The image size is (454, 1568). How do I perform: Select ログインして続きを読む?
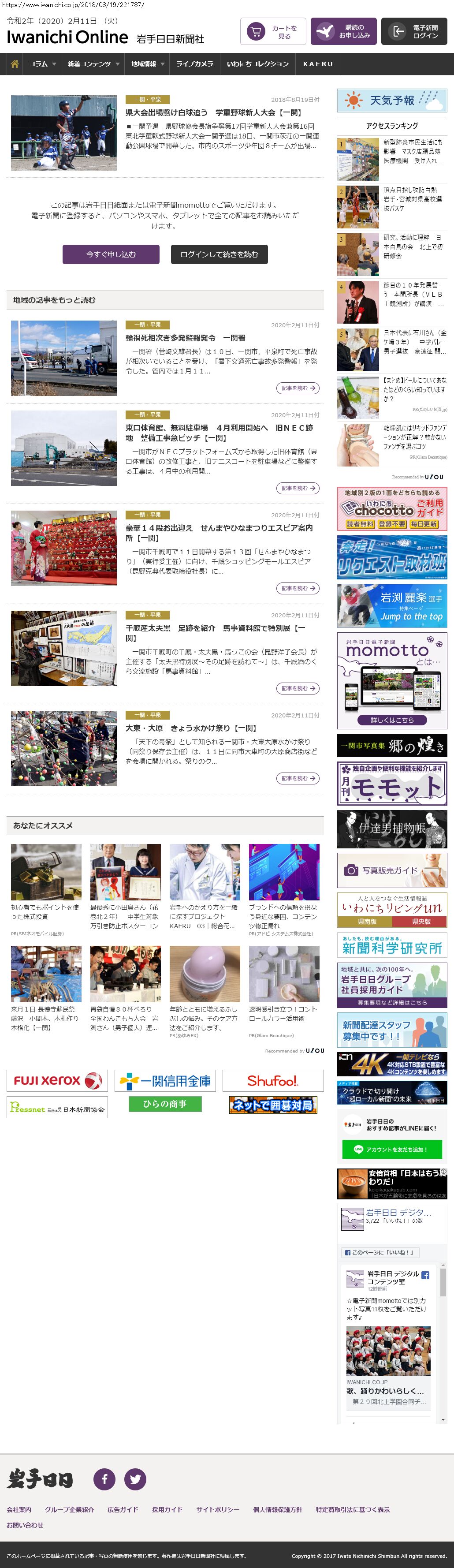coord(219,254)
